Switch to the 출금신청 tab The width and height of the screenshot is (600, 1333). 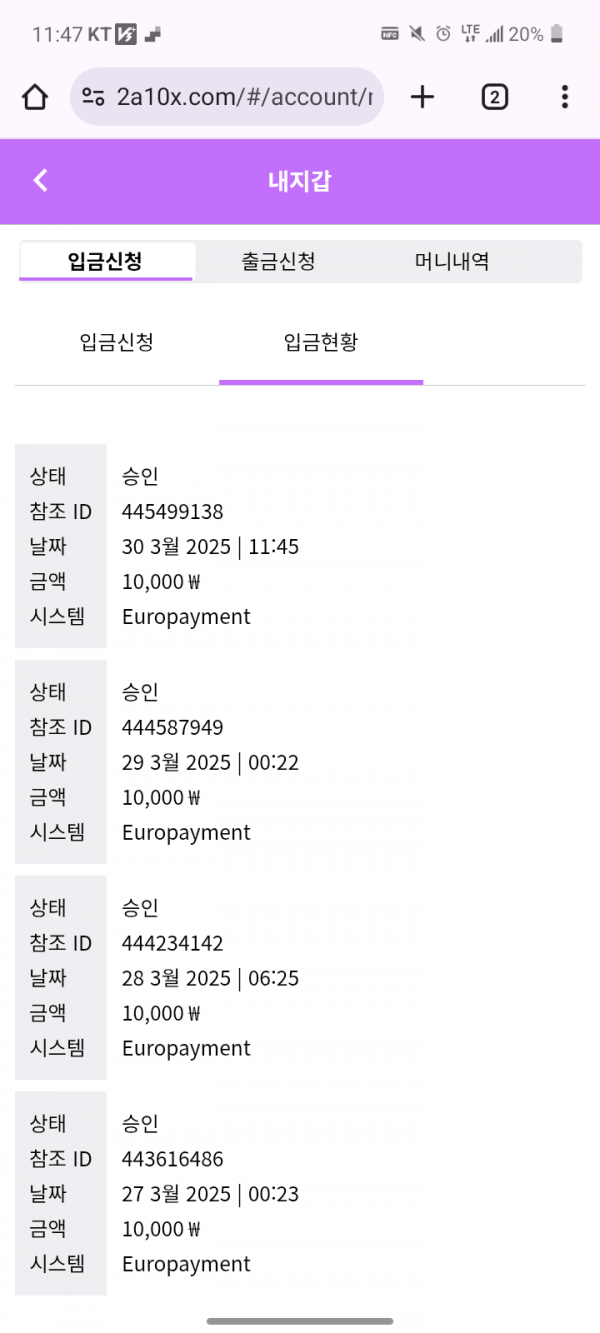[x=278, y=262]
